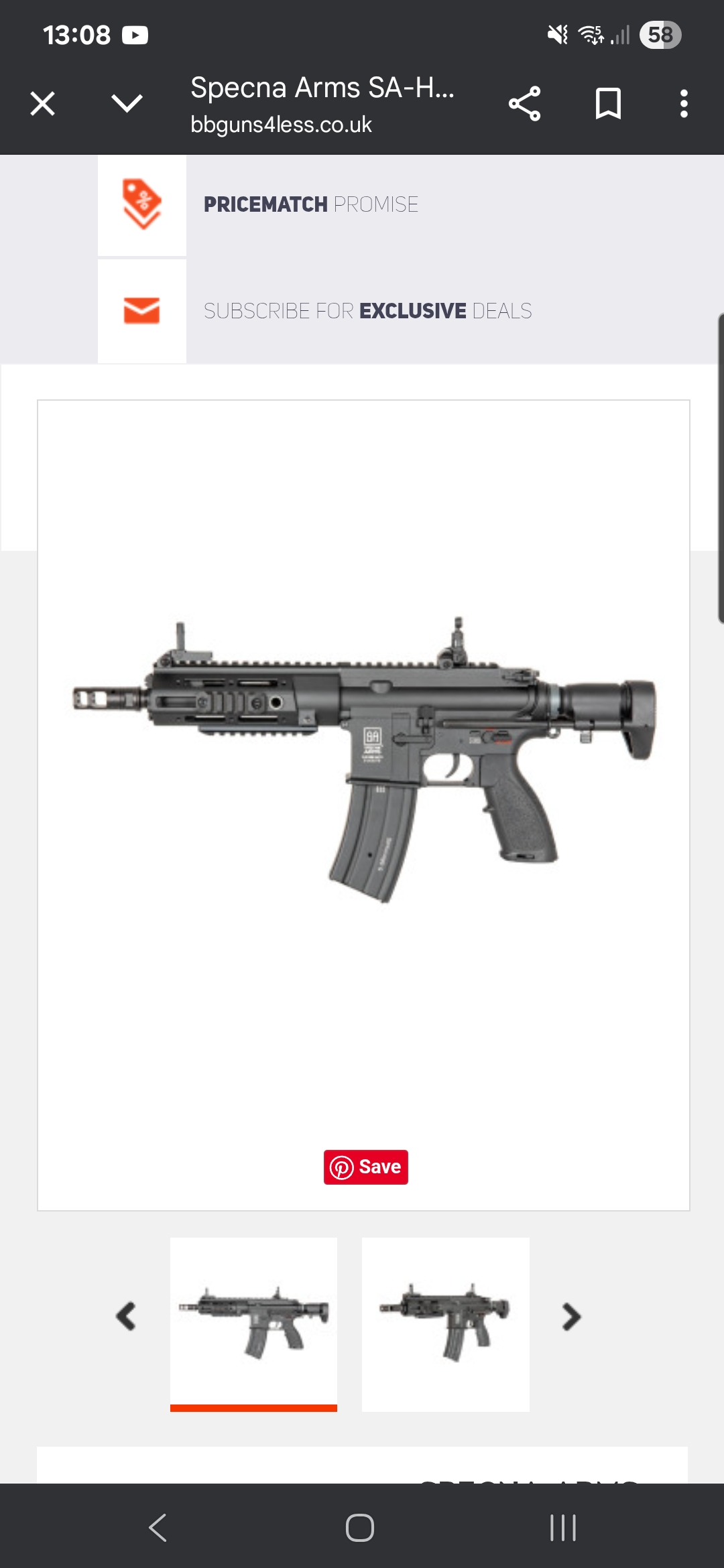Show previous thumbnail with left arrow
The width and height of the screenshot is (724, 1568).
pos(126,1317)
